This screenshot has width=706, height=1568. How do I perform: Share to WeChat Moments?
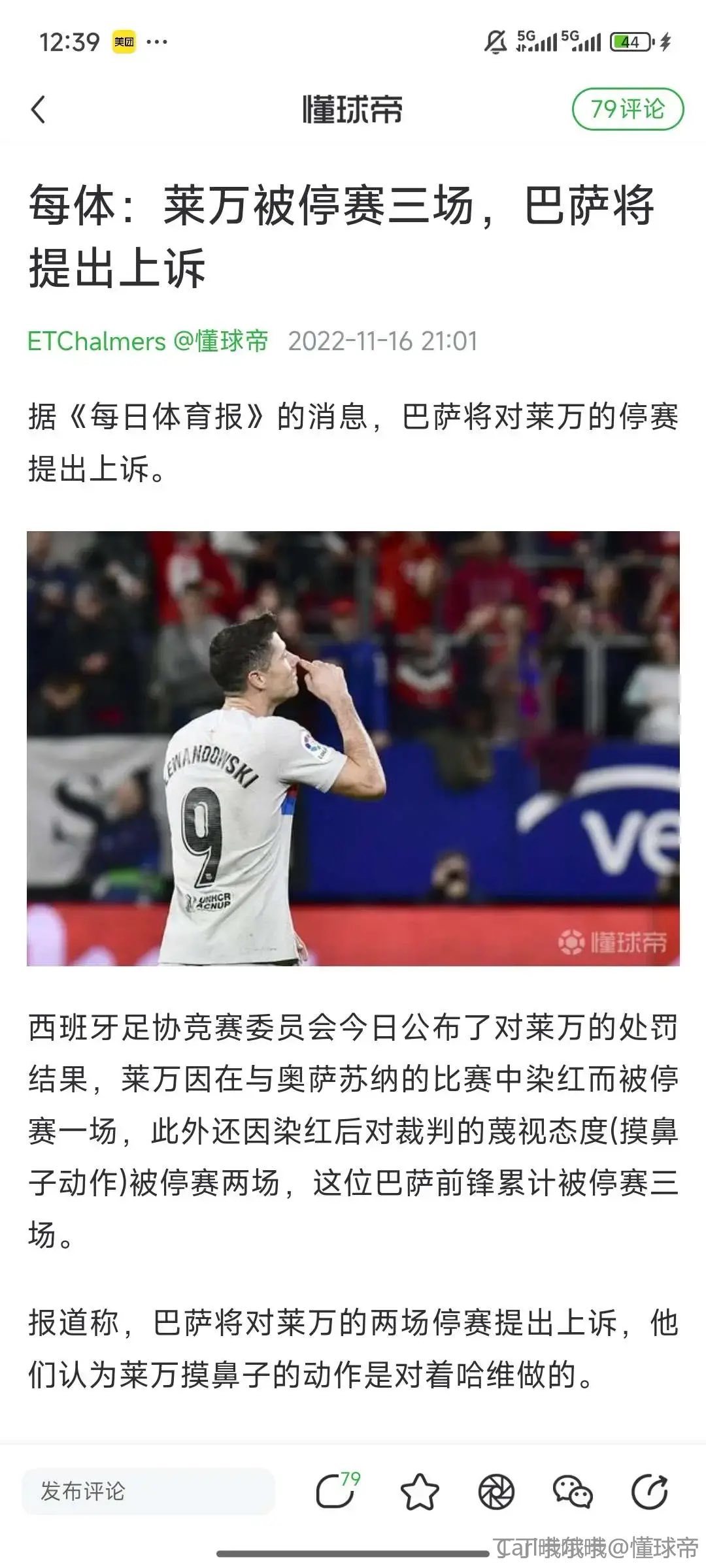click(496, 1493)
